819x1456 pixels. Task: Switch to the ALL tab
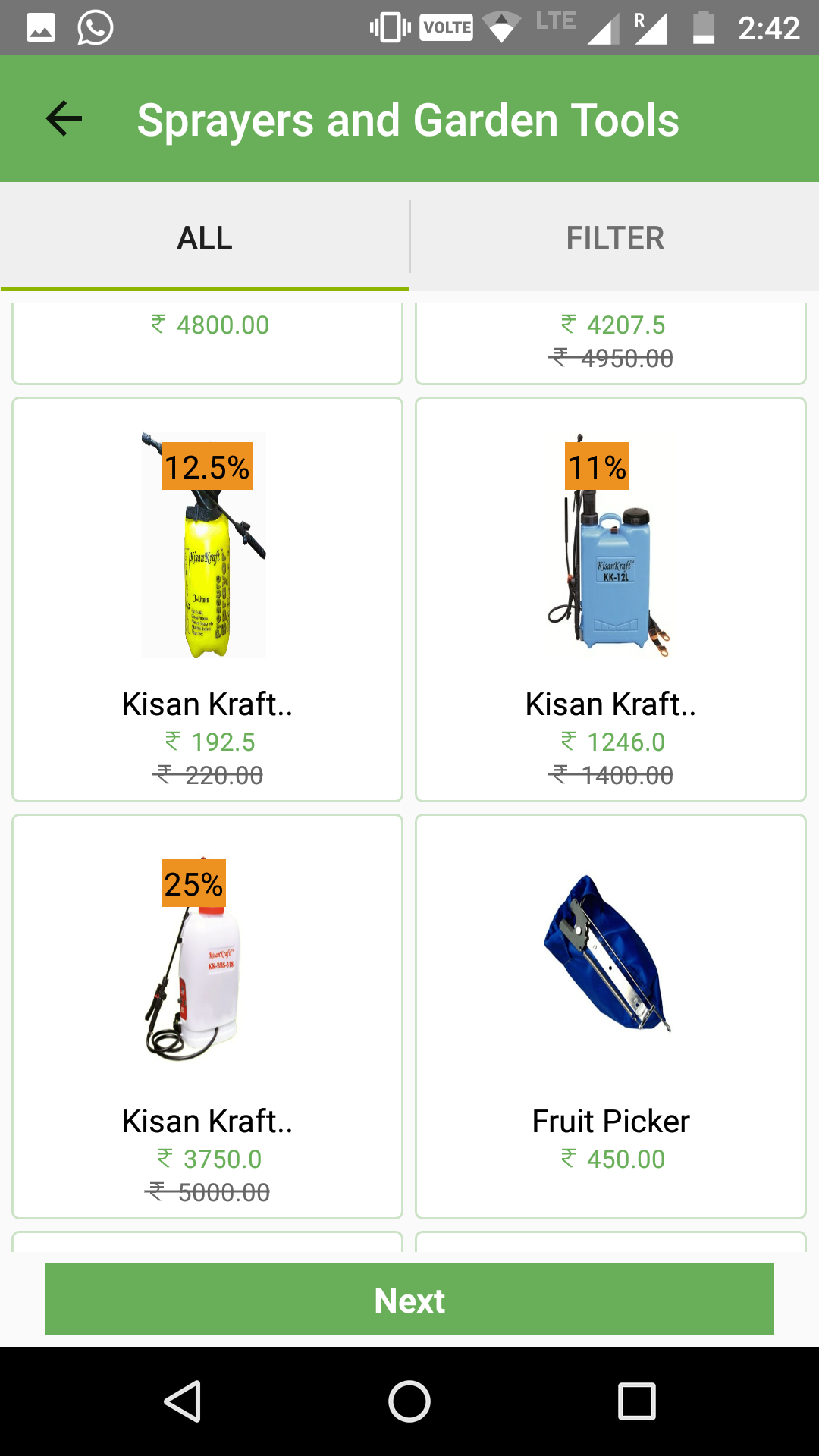tap(205, 238)
